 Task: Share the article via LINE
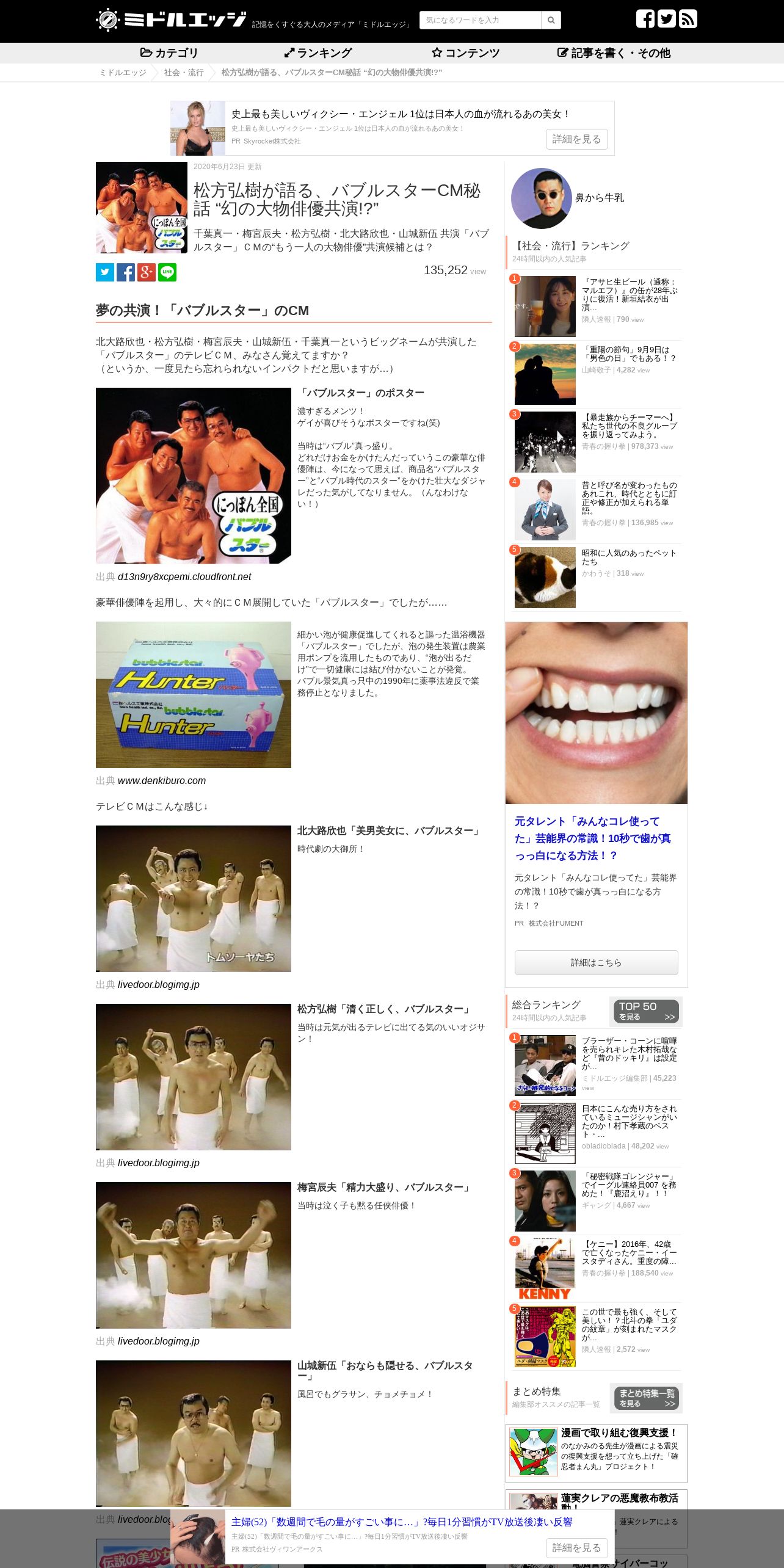tap(167, 272)
